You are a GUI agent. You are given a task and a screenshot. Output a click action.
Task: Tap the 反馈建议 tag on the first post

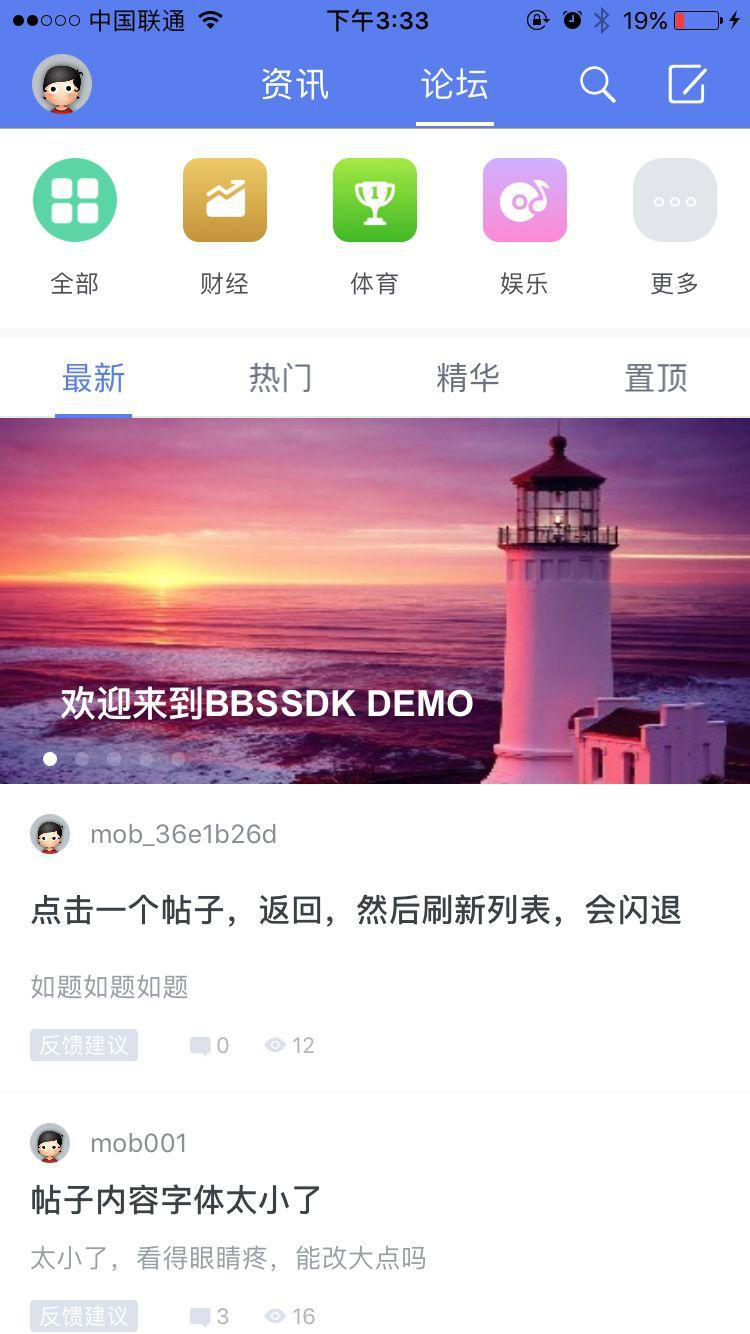[84, 1045]
